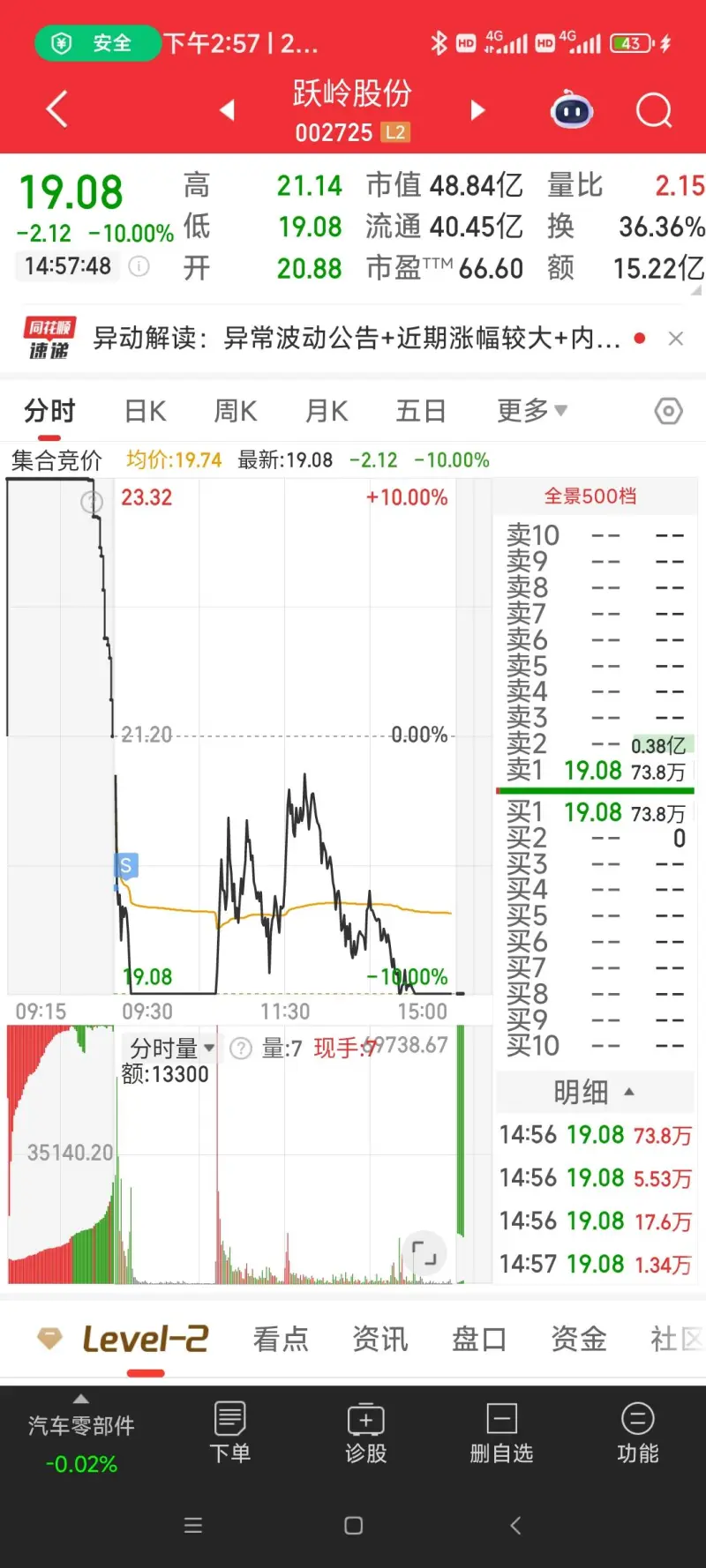Open the robot assistant icon
706x1568 pixels.
click(571, 111)
